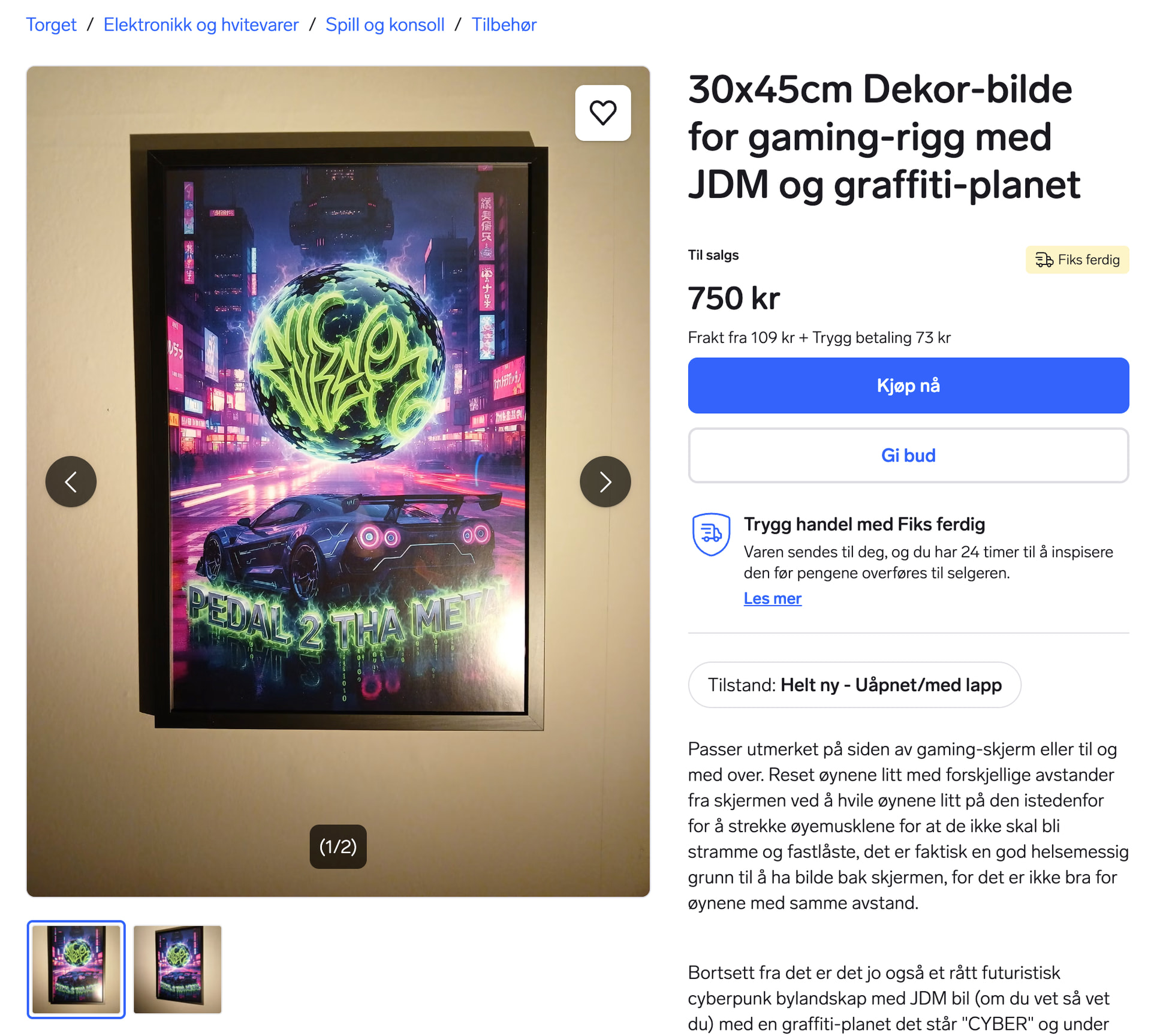Viewport: 1151px width, 1036px height.
Task: Select the second photo thumbnail
Action: (x=177, y=969)
